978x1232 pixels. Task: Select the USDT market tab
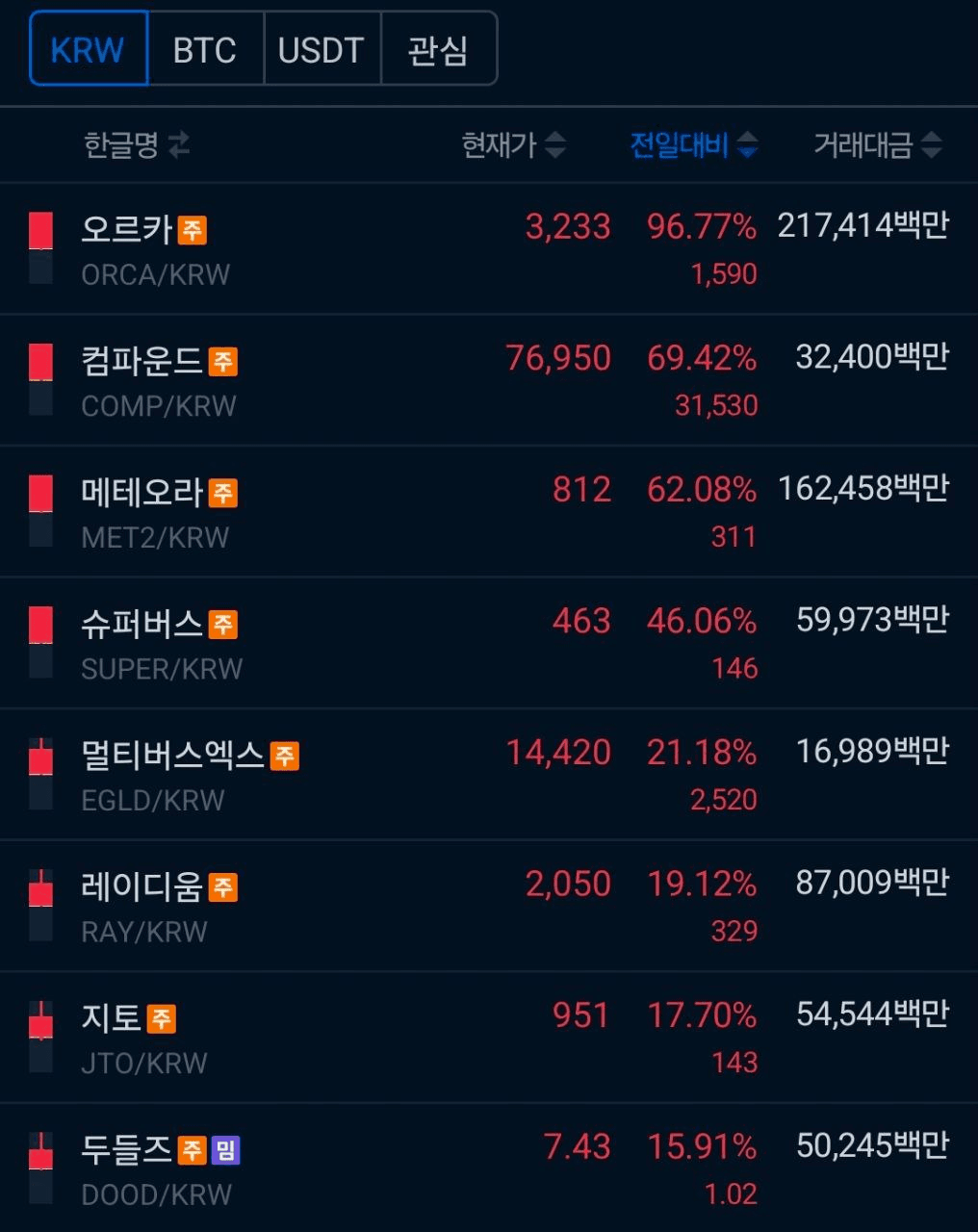point(322,49)
